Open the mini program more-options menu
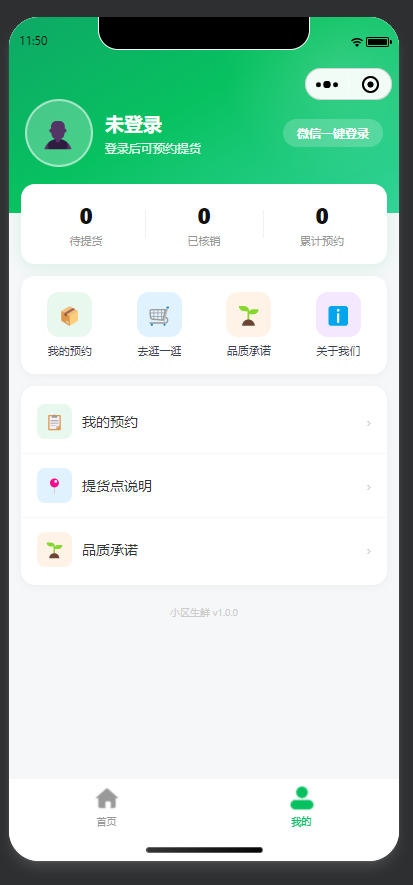Screen dimensions: 413x885 327,85
